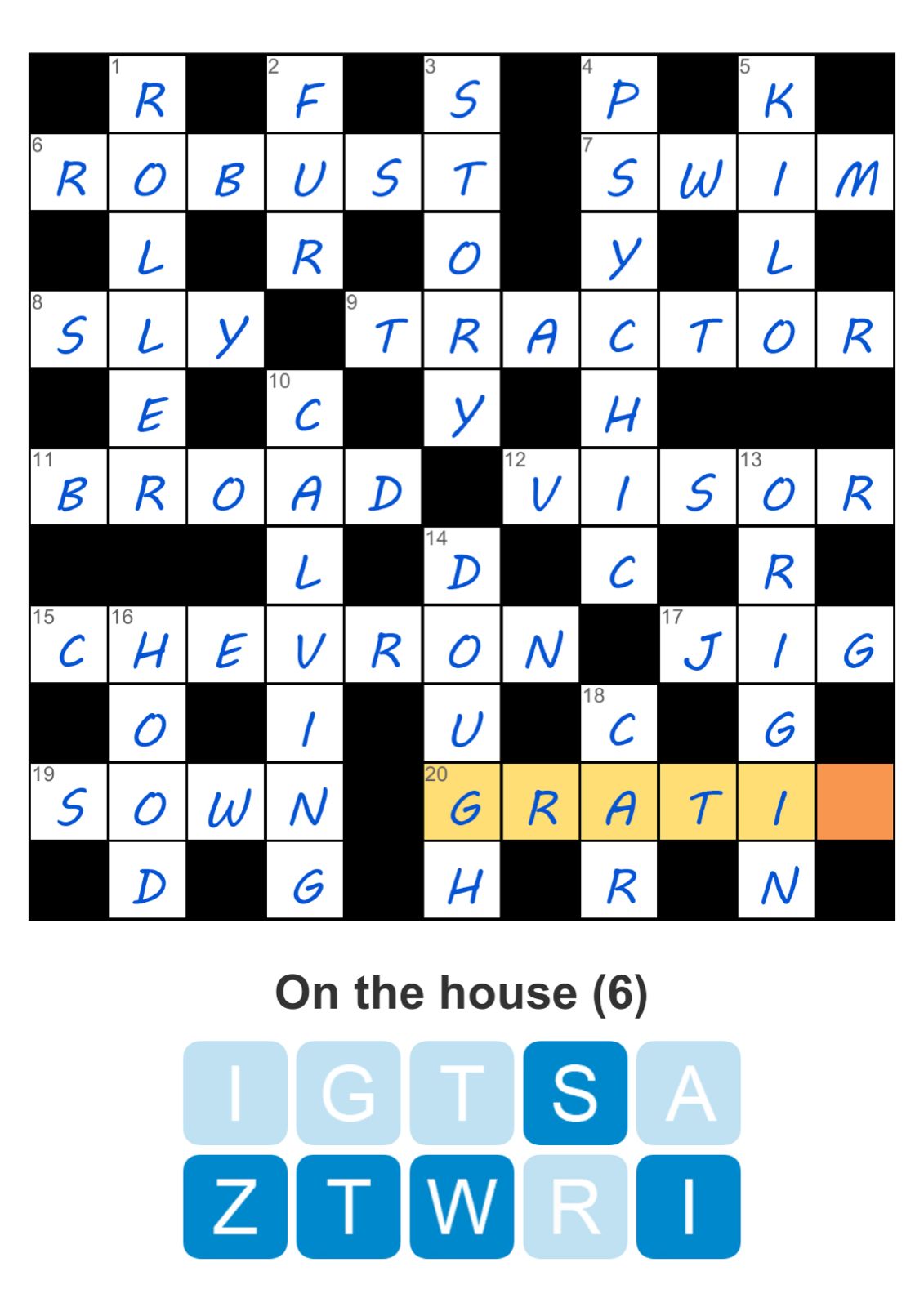
Task: Select cell 17 containing the letter J
Action: pos(699,645)
